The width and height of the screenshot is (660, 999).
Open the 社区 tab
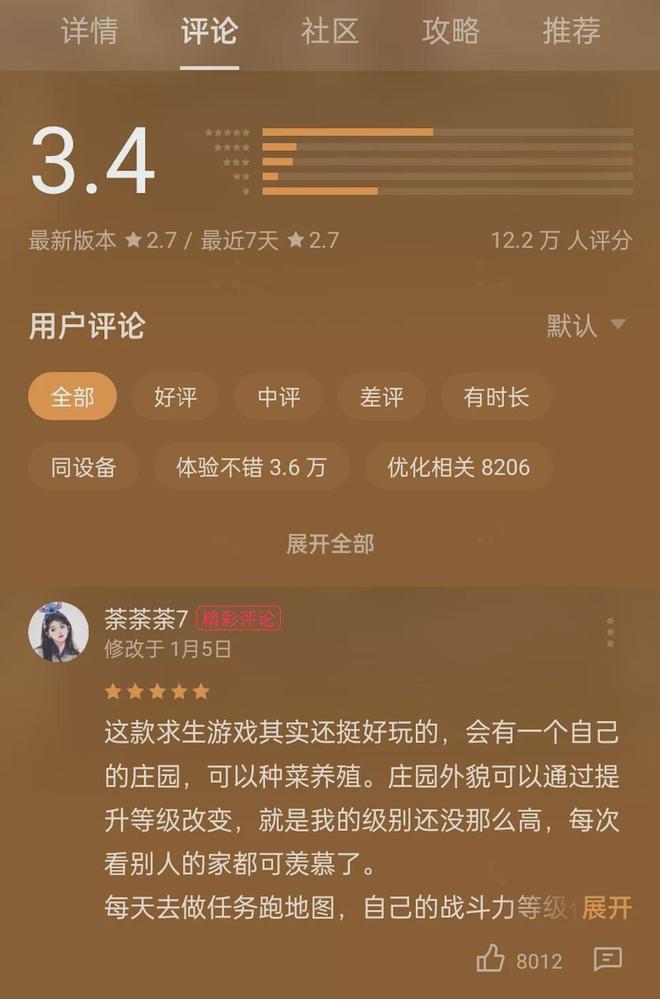pos(330,31)
